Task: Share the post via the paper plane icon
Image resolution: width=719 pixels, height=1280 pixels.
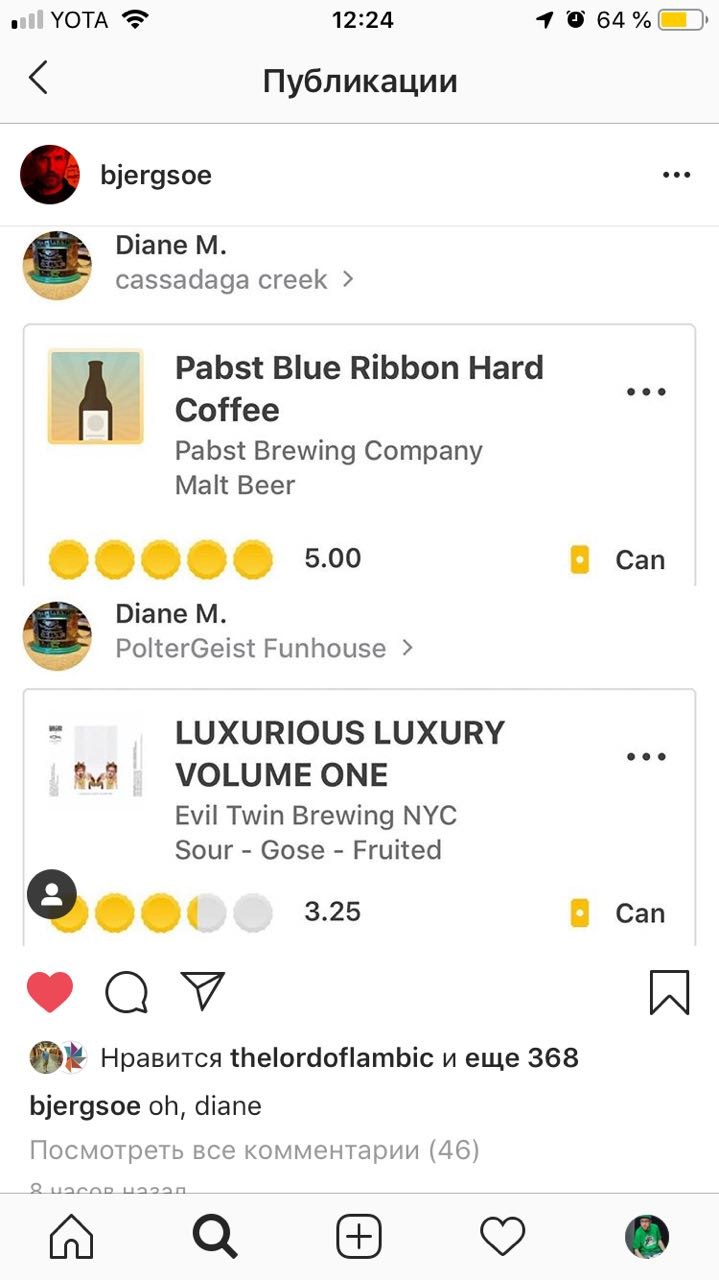Action: [203, 991]
